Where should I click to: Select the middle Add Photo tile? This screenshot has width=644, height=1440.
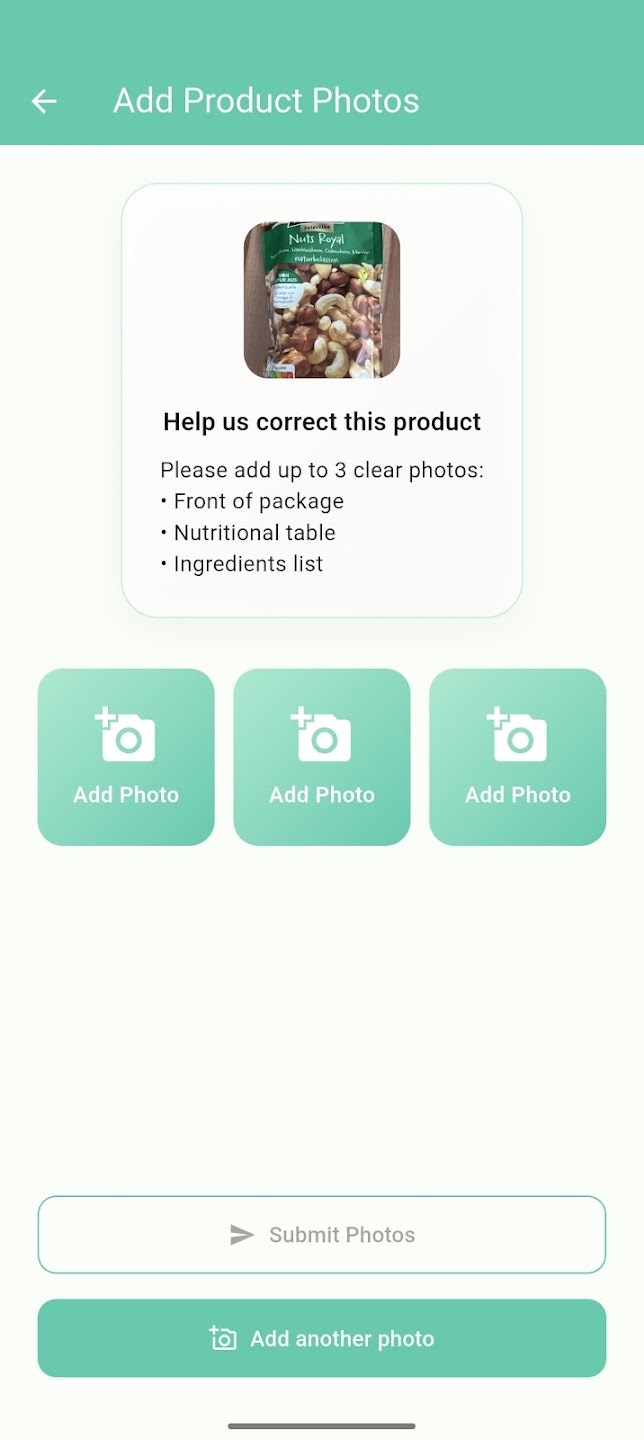tap(322, 757)
